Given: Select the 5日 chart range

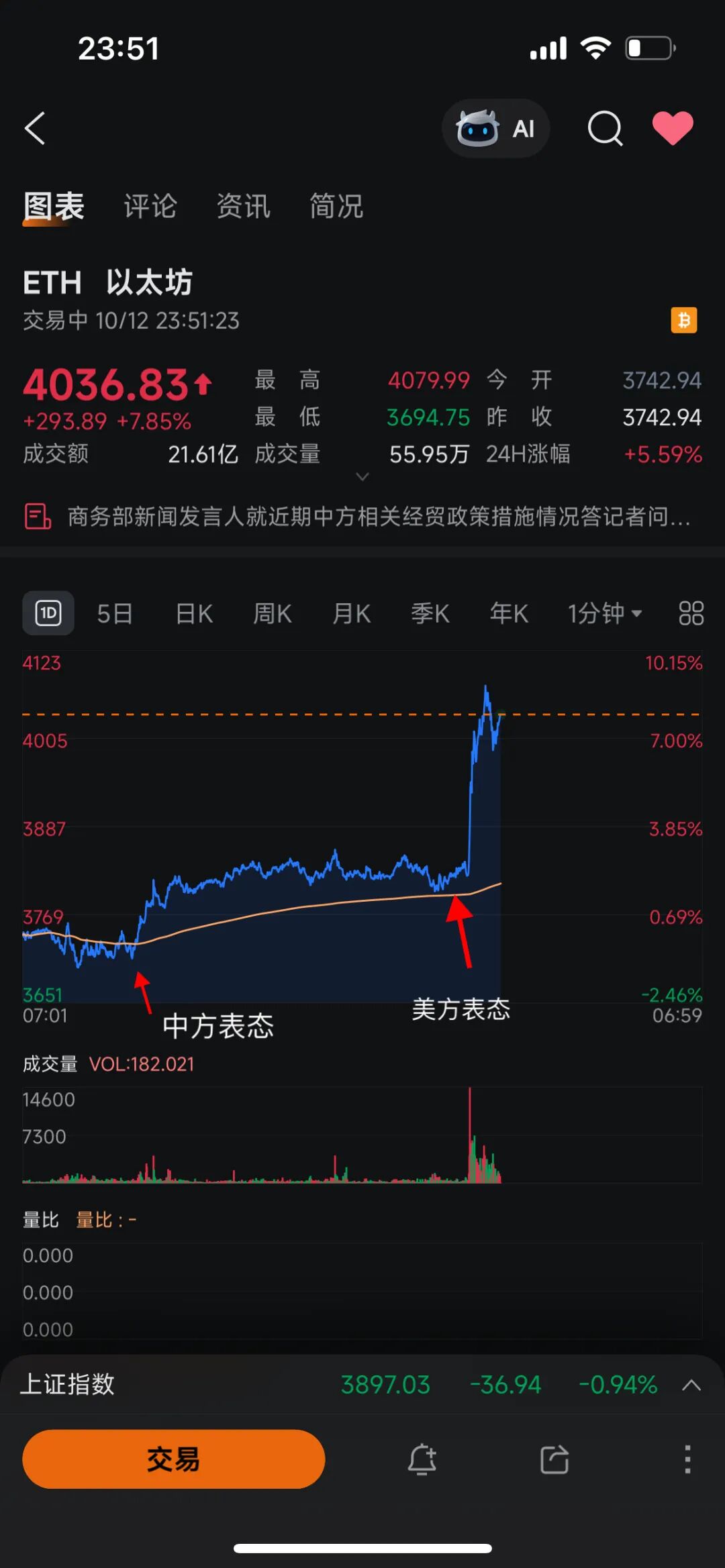Looking at the screenshot, I should [x=115, y=613].
